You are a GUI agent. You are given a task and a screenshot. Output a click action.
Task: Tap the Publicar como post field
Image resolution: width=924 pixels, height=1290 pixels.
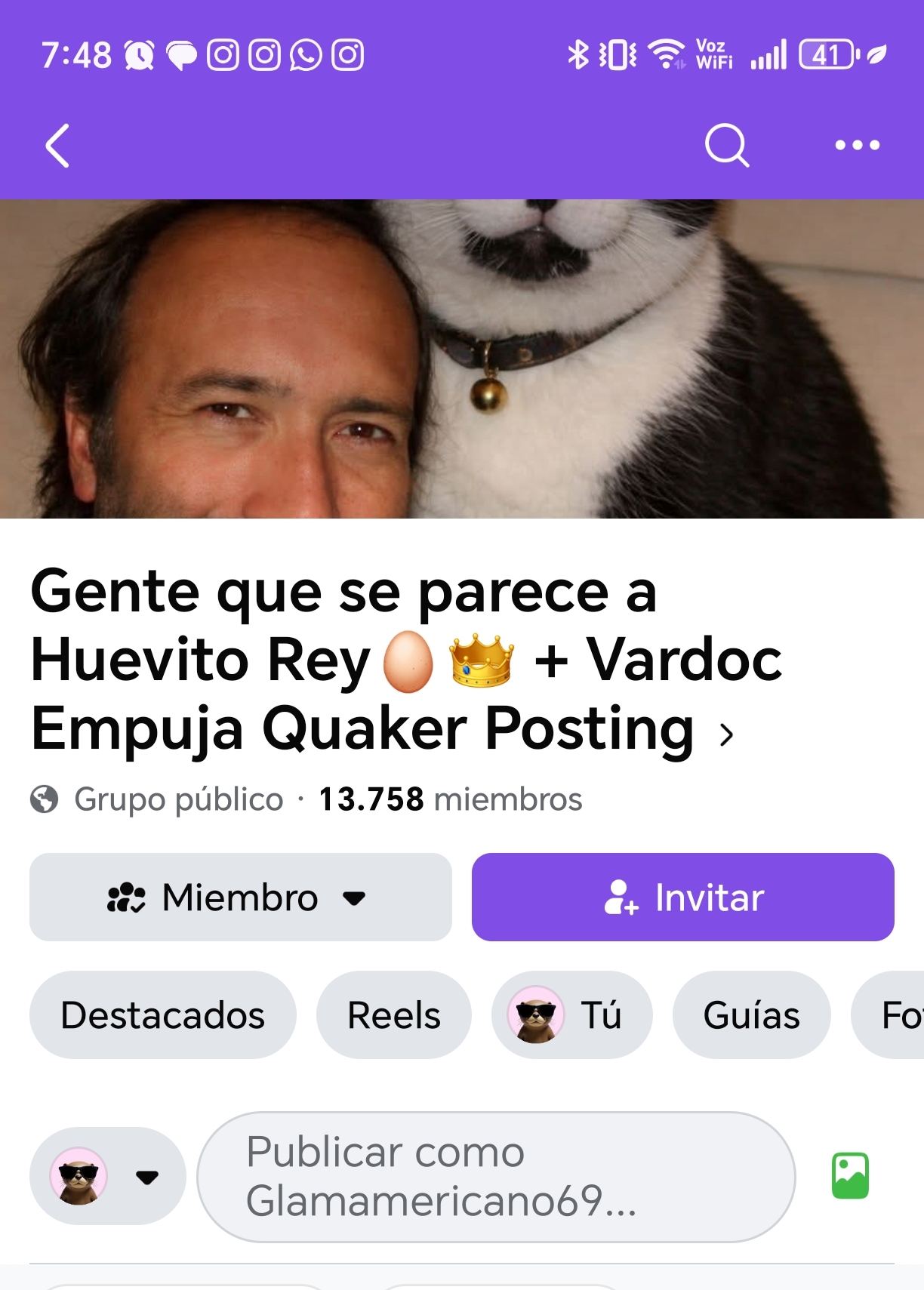tap(495, 1176)
